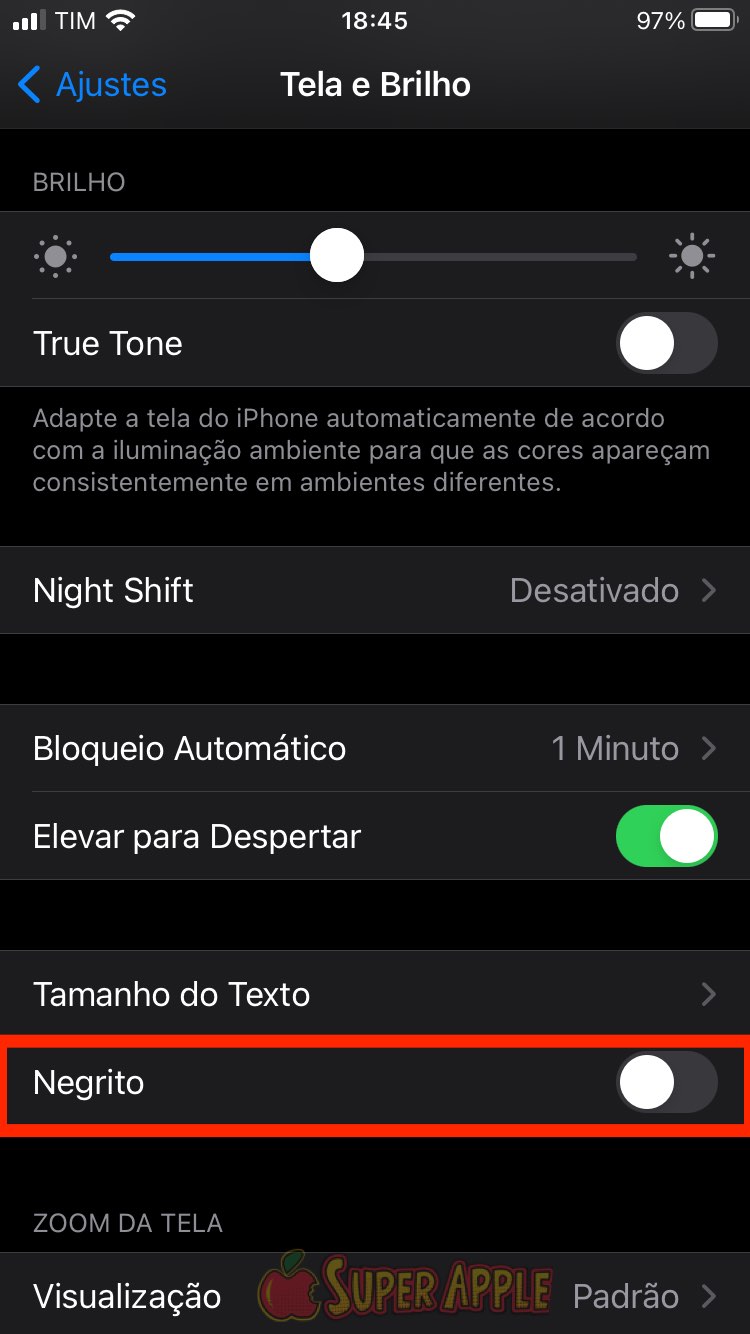This screenshot has height=1334, width=750.
Task: Tap the brightness slider knob
Action: [337, 256]
